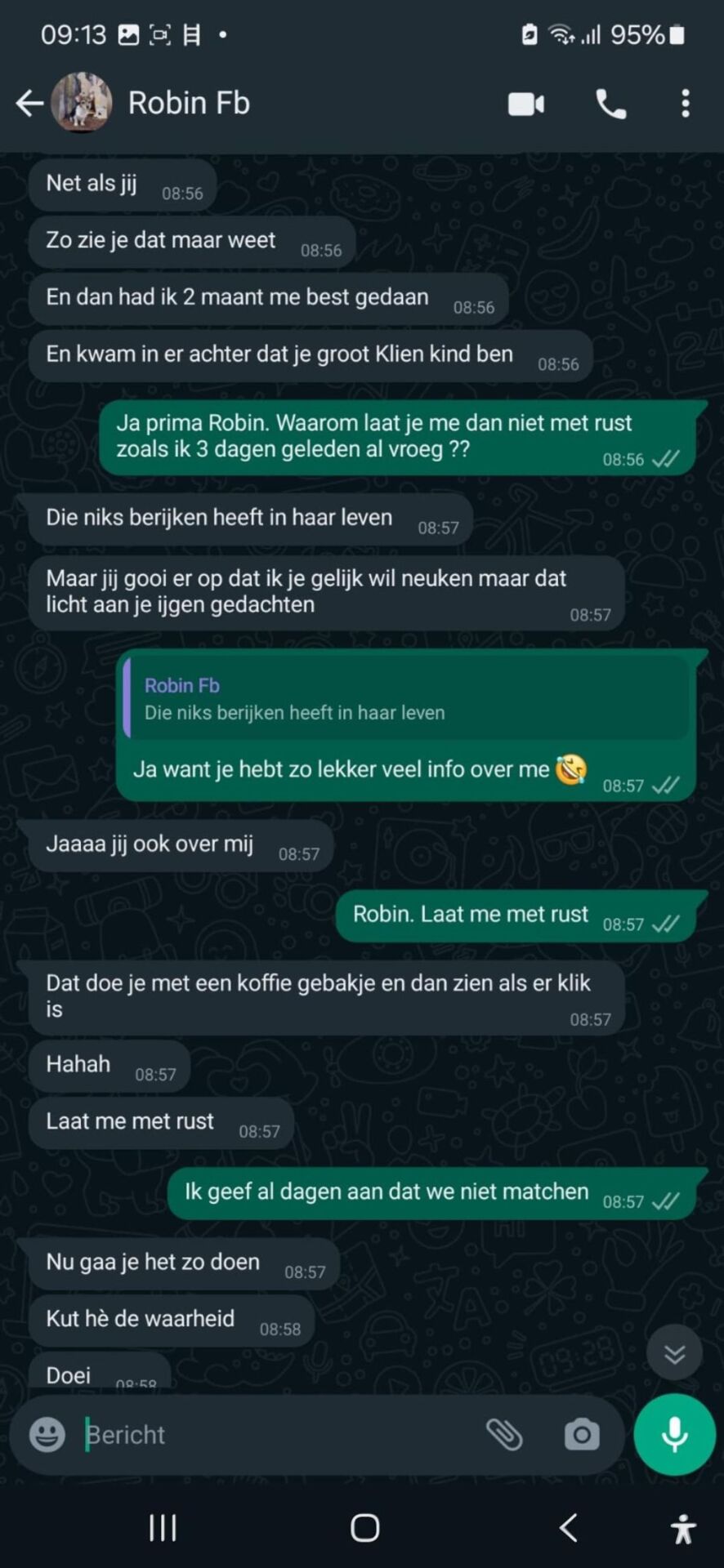This screenshot has height=1568, width=724.
Task: Start a video call with Robin Fb
Action: [525, 104]
